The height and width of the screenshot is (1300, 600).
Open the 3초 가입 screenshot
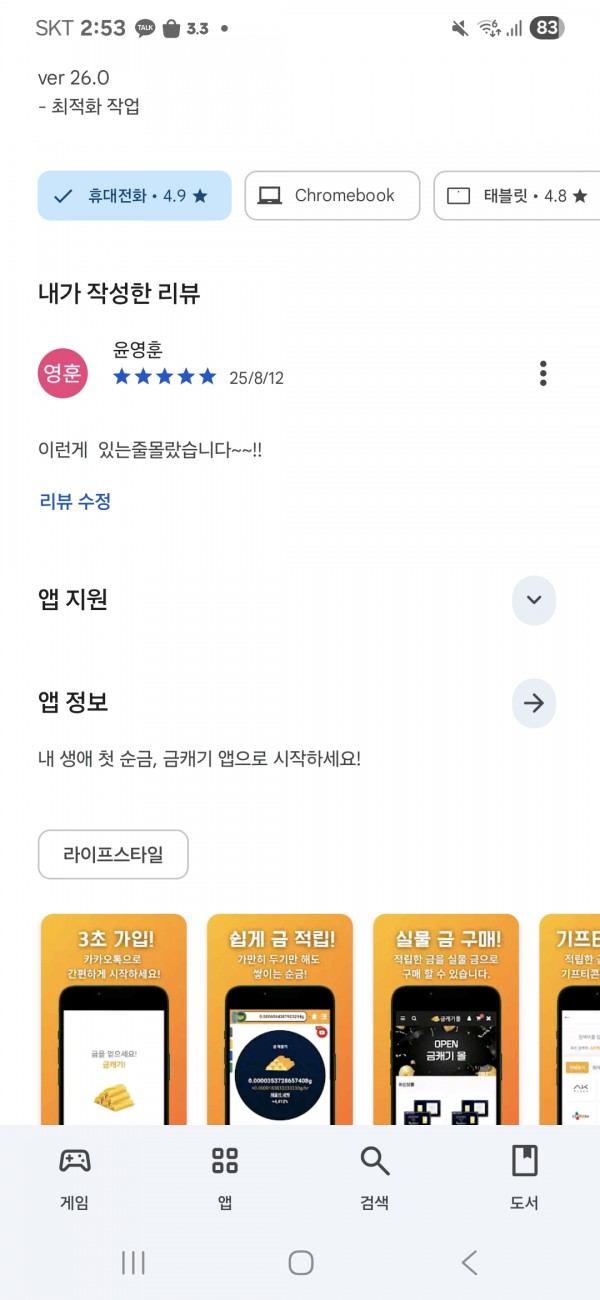click(114, 1019)
